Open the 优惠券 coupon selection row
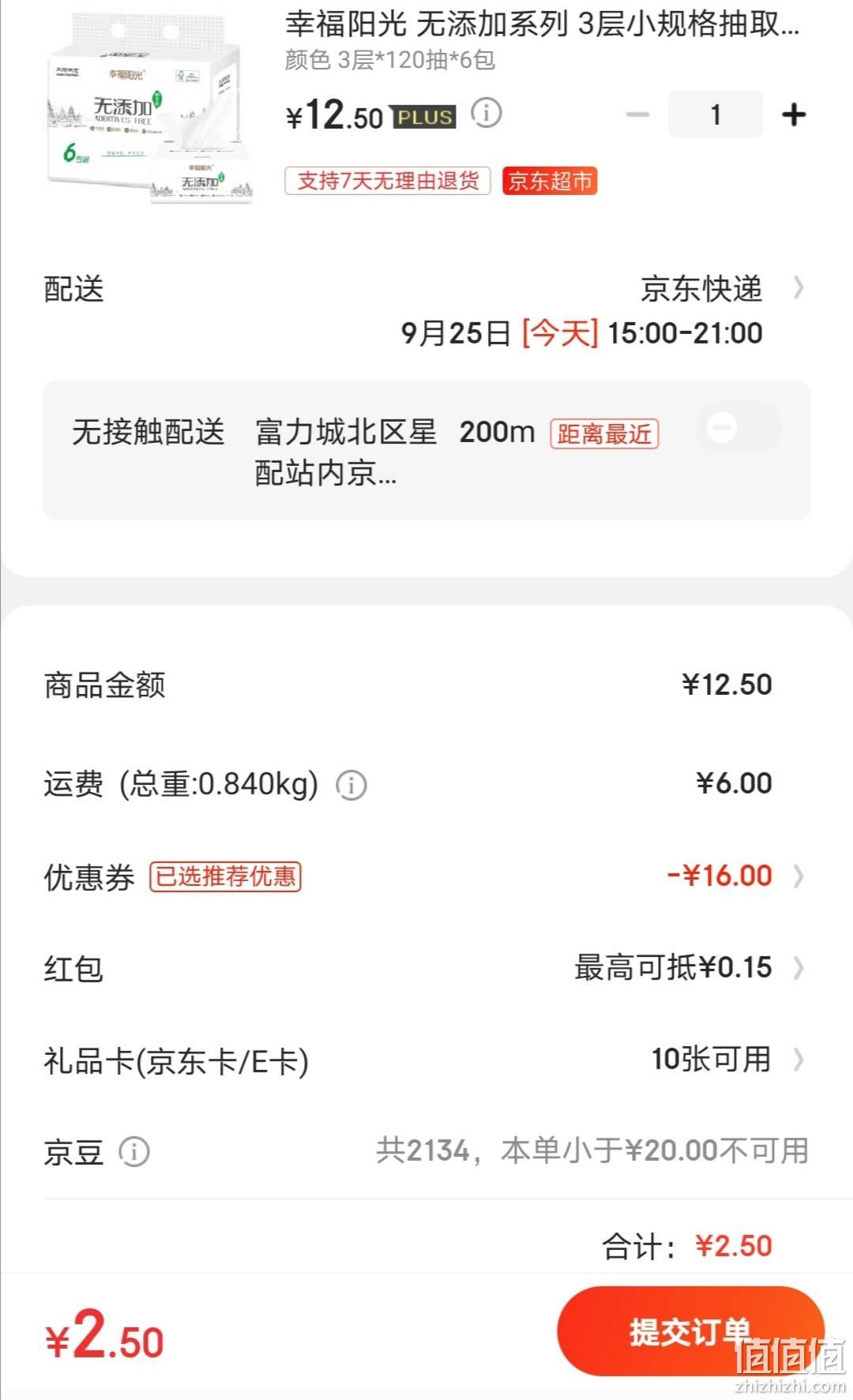 426,876
